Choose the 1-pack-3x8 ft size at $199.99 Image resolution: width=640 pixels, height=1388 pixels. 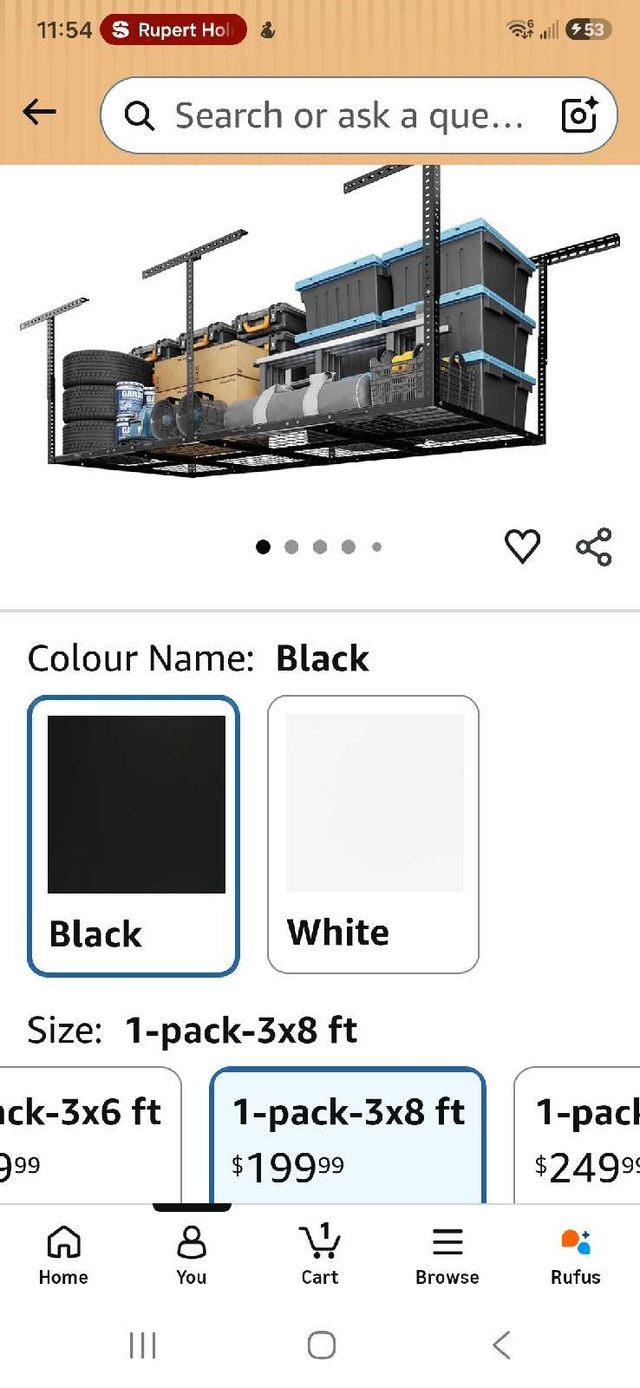coord(347,1135)
